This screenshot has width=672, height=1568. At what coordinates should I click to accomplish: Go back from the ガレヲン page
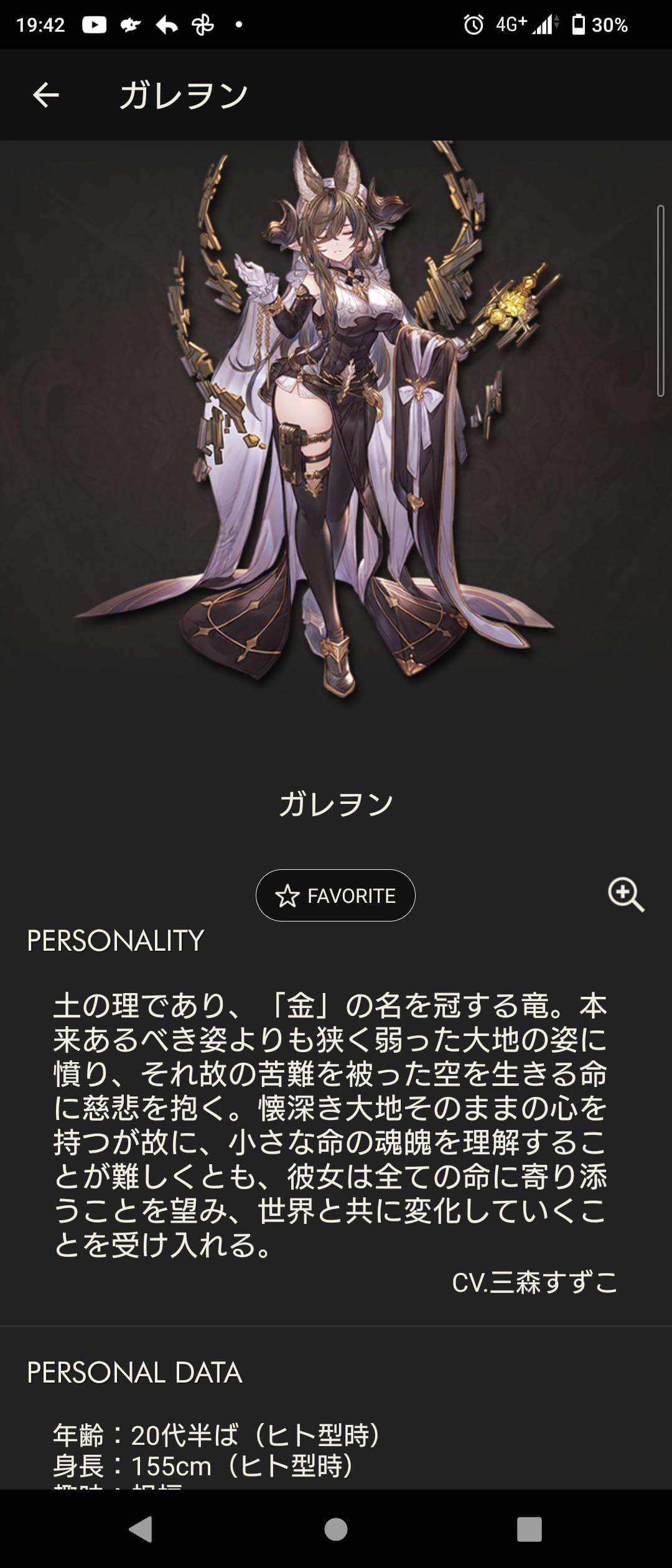point(45,95)
